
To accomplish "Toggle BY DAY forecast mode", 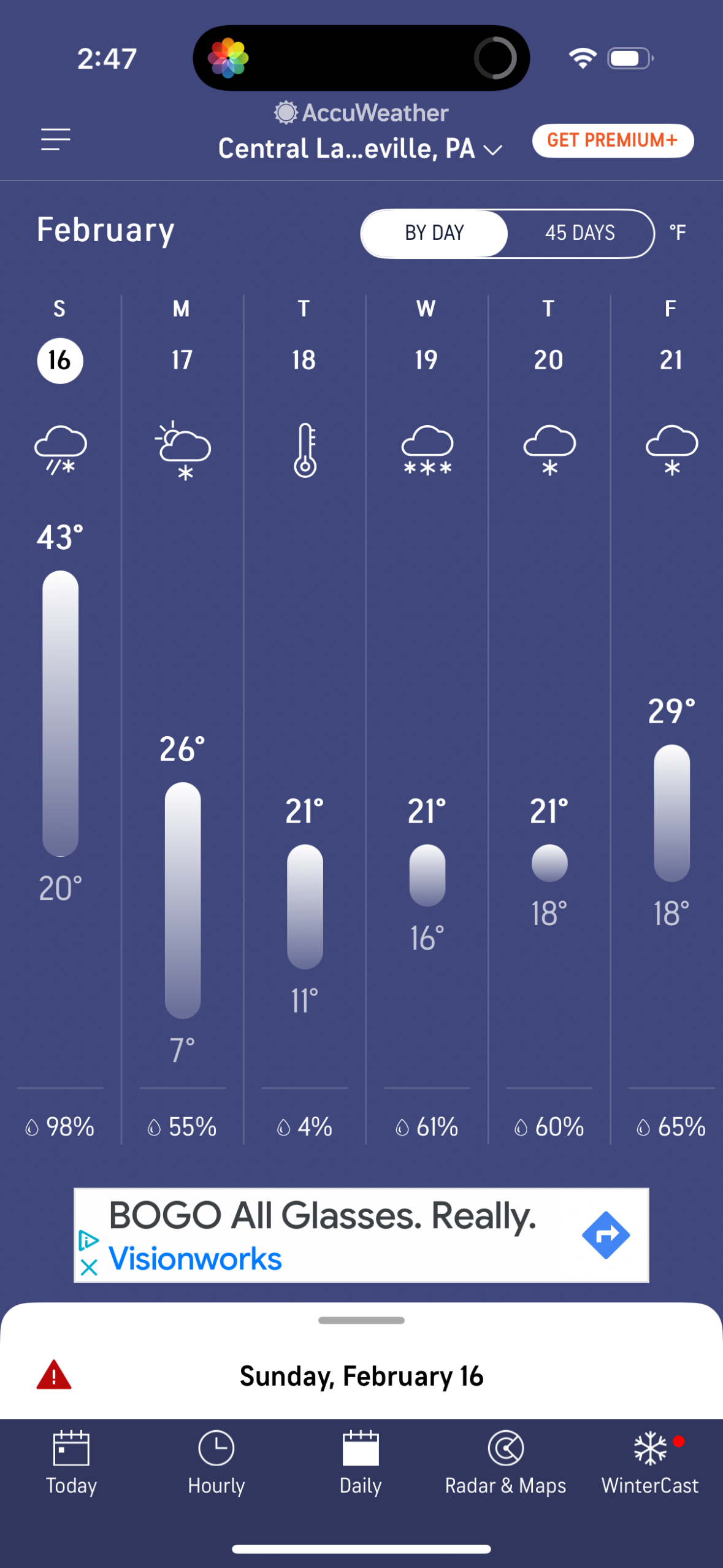I will [434, 233].
